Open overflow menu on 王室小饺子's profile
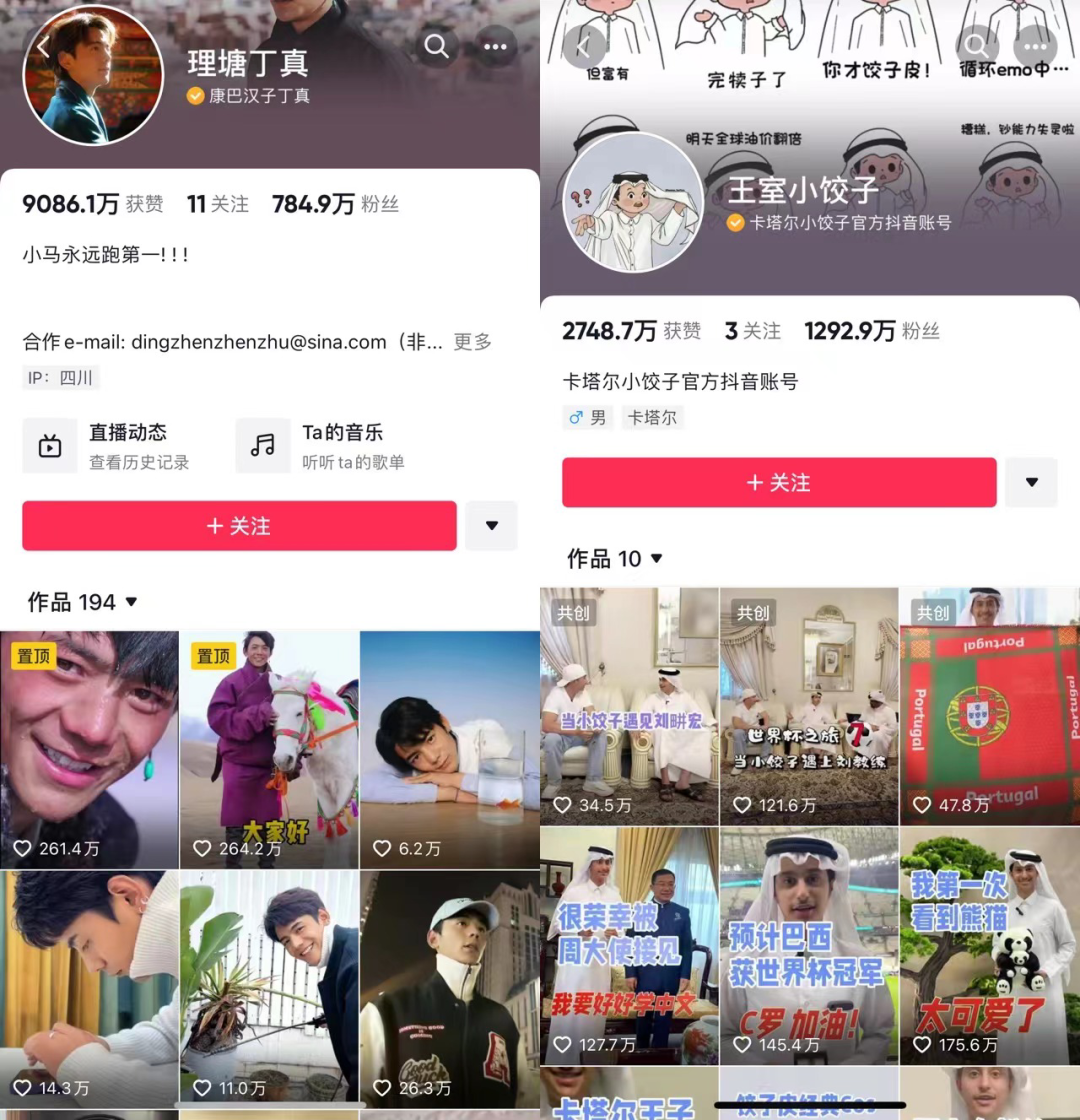Viewport: 1080px width, 1120px height. point(1035,45)
